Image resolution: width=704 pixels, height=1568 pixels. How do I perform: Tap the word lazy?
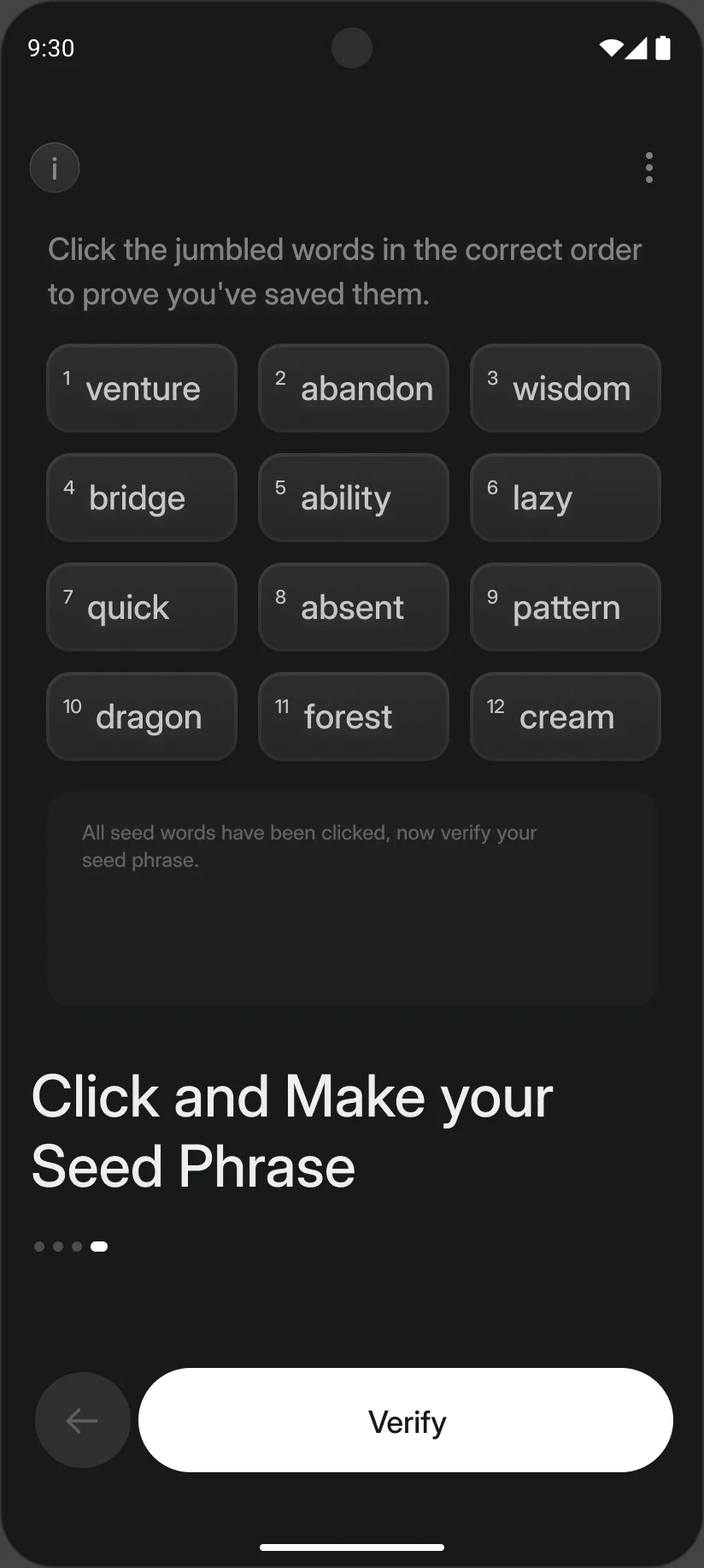click(x=566, y=498)
